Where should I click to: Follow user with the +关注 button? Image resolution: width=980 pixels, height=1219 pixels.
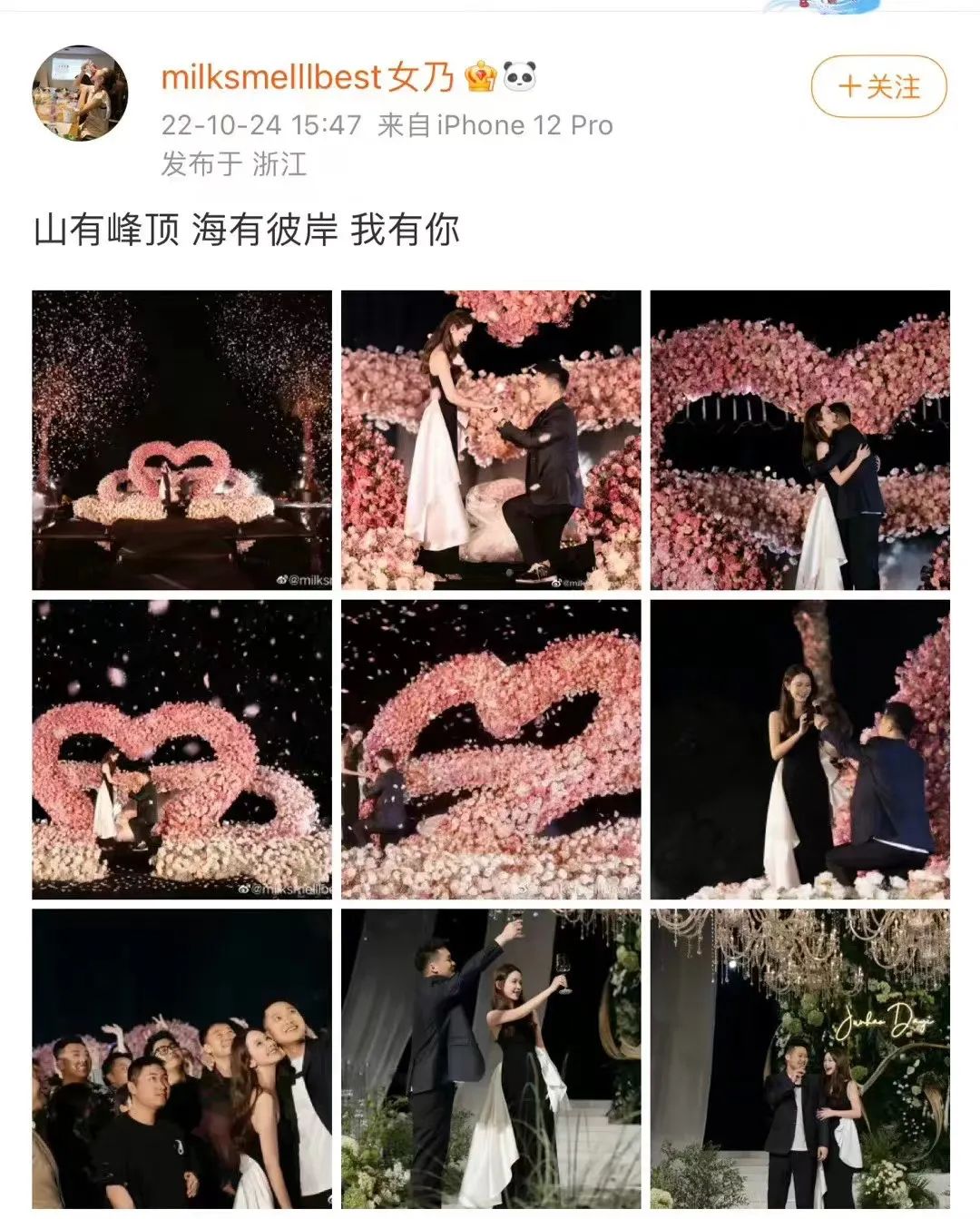[x=878, y=87]
